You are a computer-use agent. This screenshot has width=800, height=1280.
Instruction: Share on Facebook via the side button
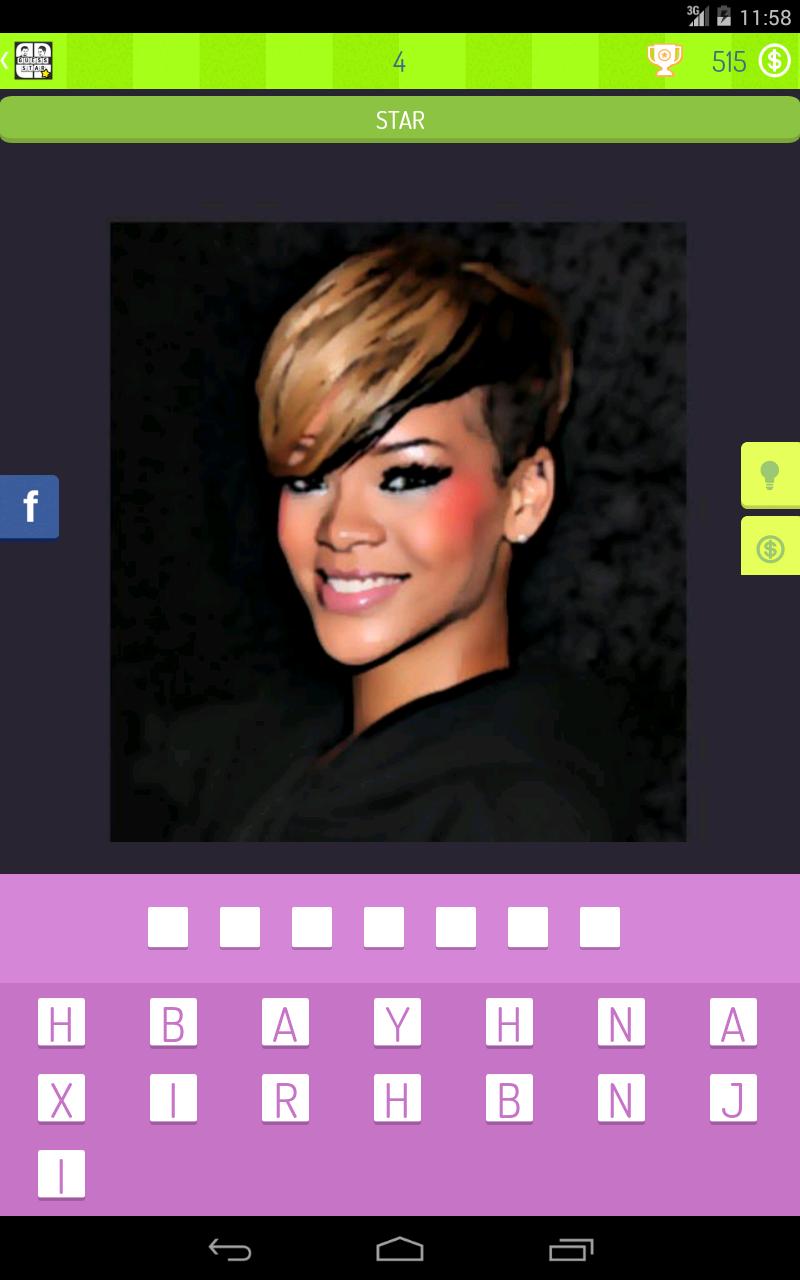pyautogui.click(x=30, y=507)
